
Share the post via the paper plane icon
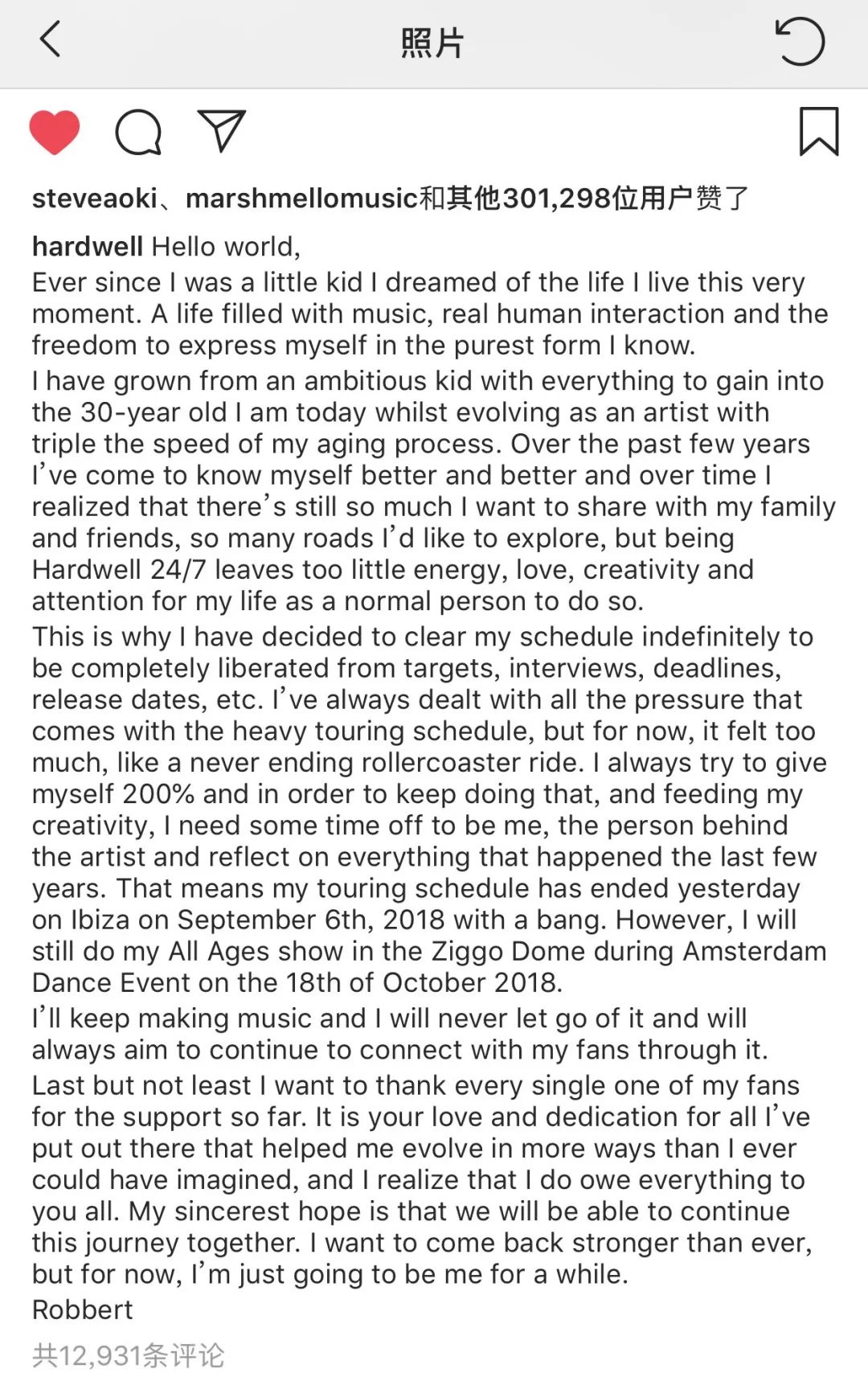(221, 131)
